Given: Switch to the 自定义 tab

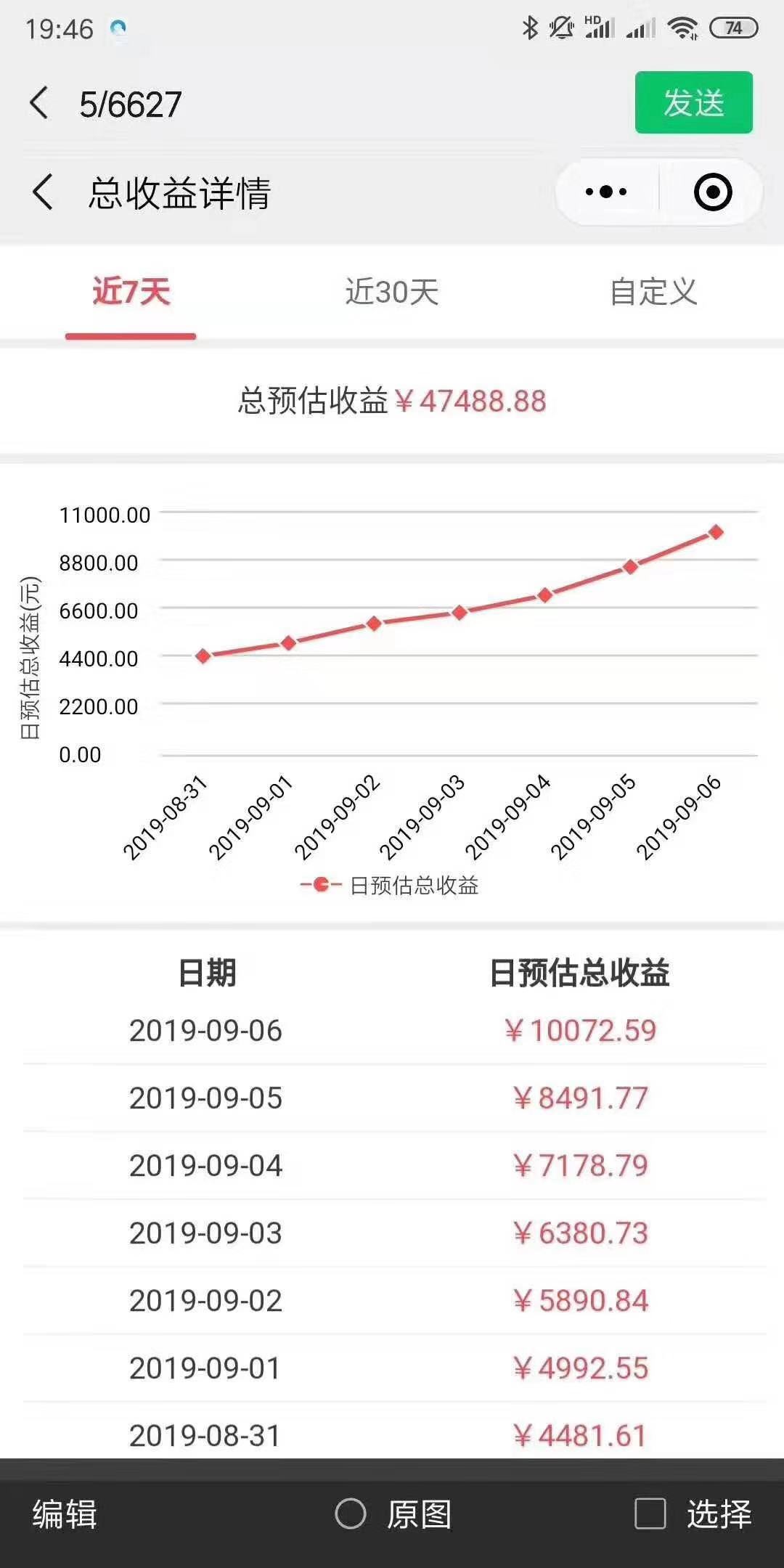Looking at the screenshot, I should tap(654, 293).
